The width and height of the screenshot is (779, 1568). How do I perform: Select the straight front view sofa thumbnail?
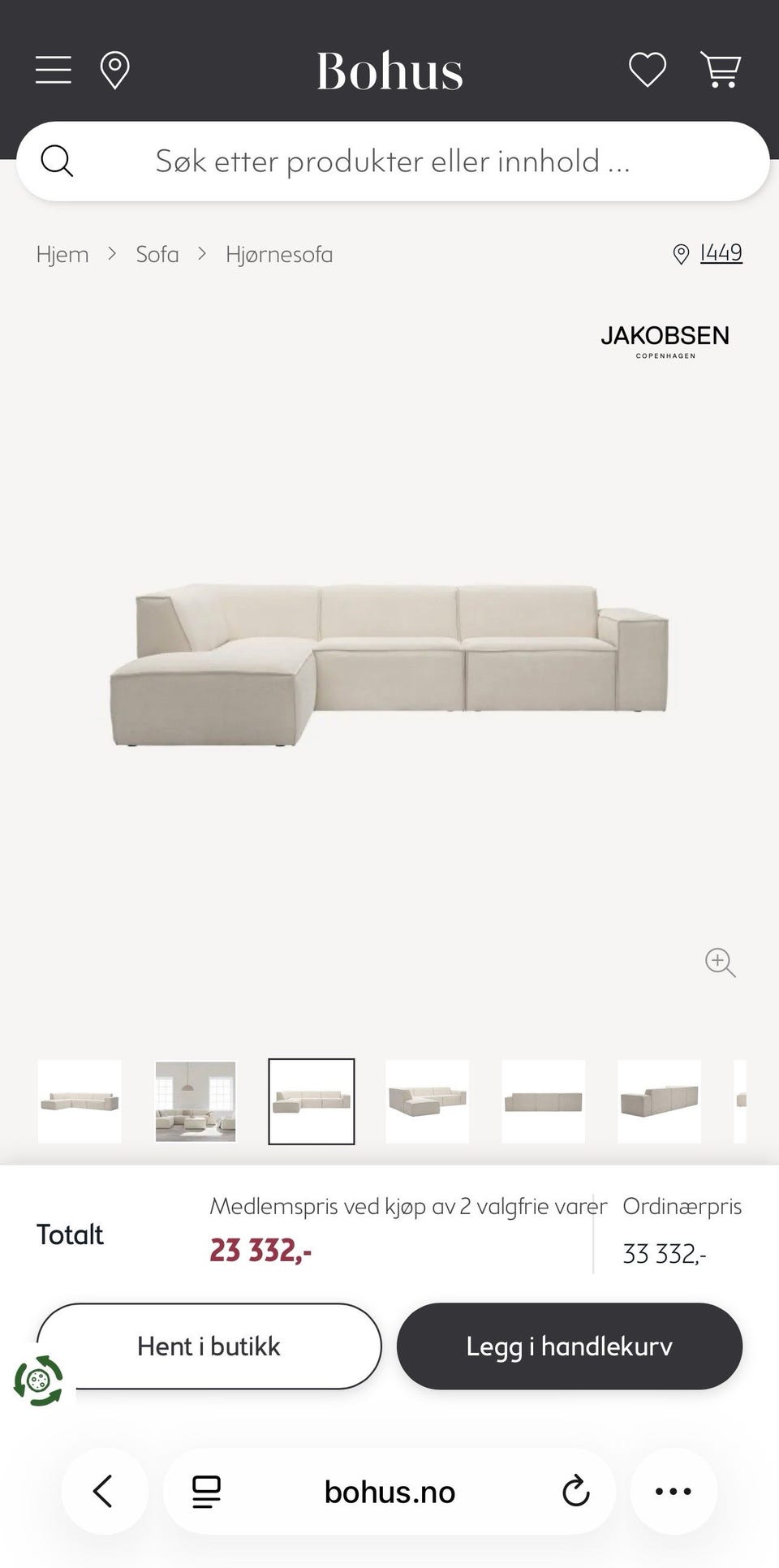pos(544,1101)
